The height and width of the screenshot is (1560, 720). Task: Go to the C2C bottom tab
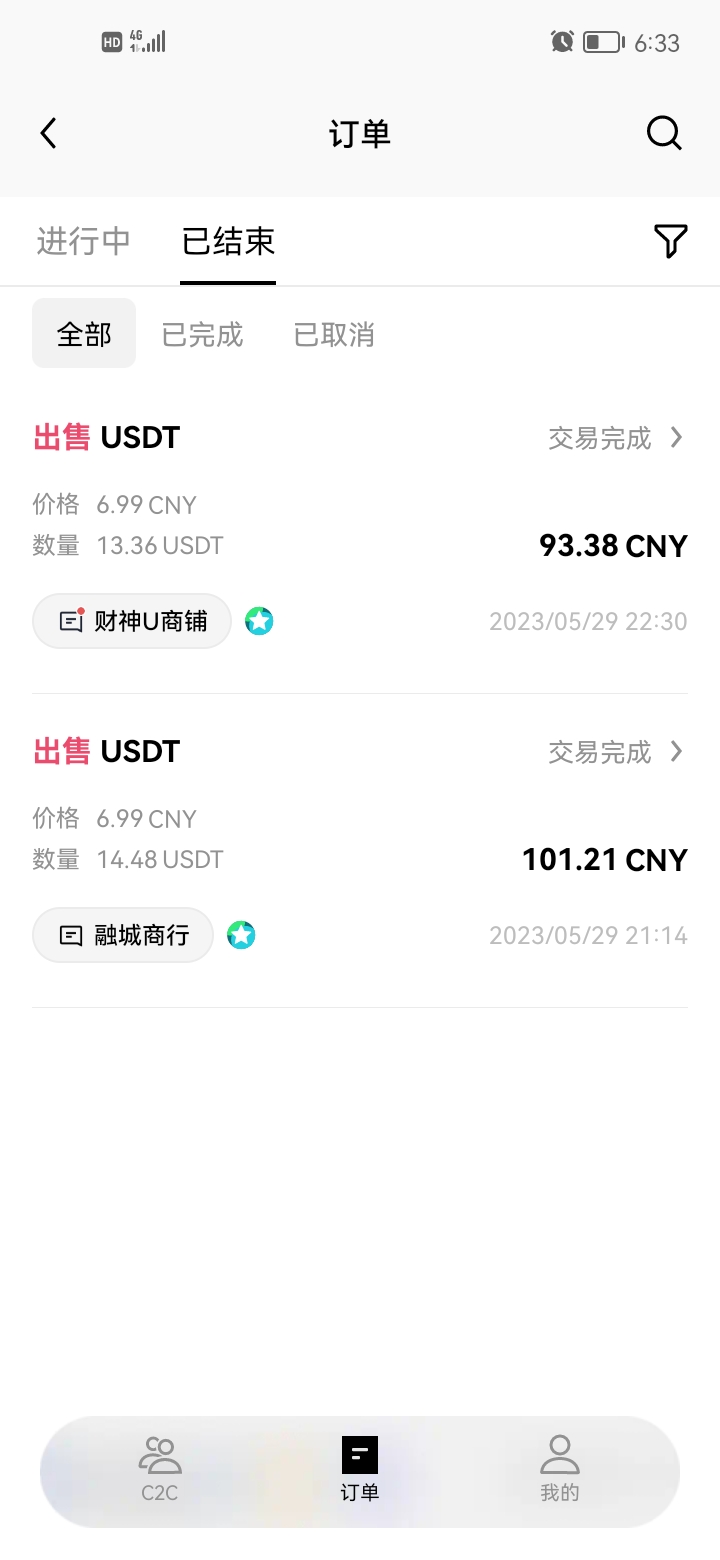coord(160,1470)
